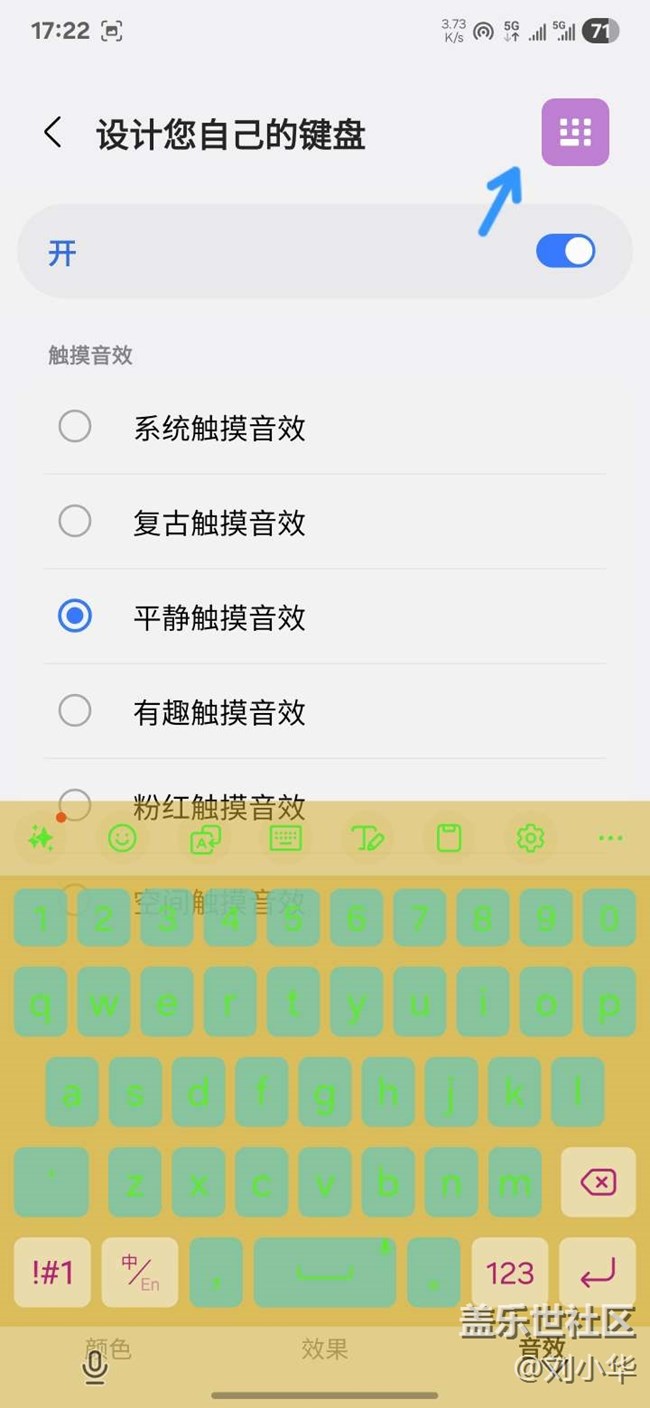Tap the backspace key

click(x=598, y=1183)
